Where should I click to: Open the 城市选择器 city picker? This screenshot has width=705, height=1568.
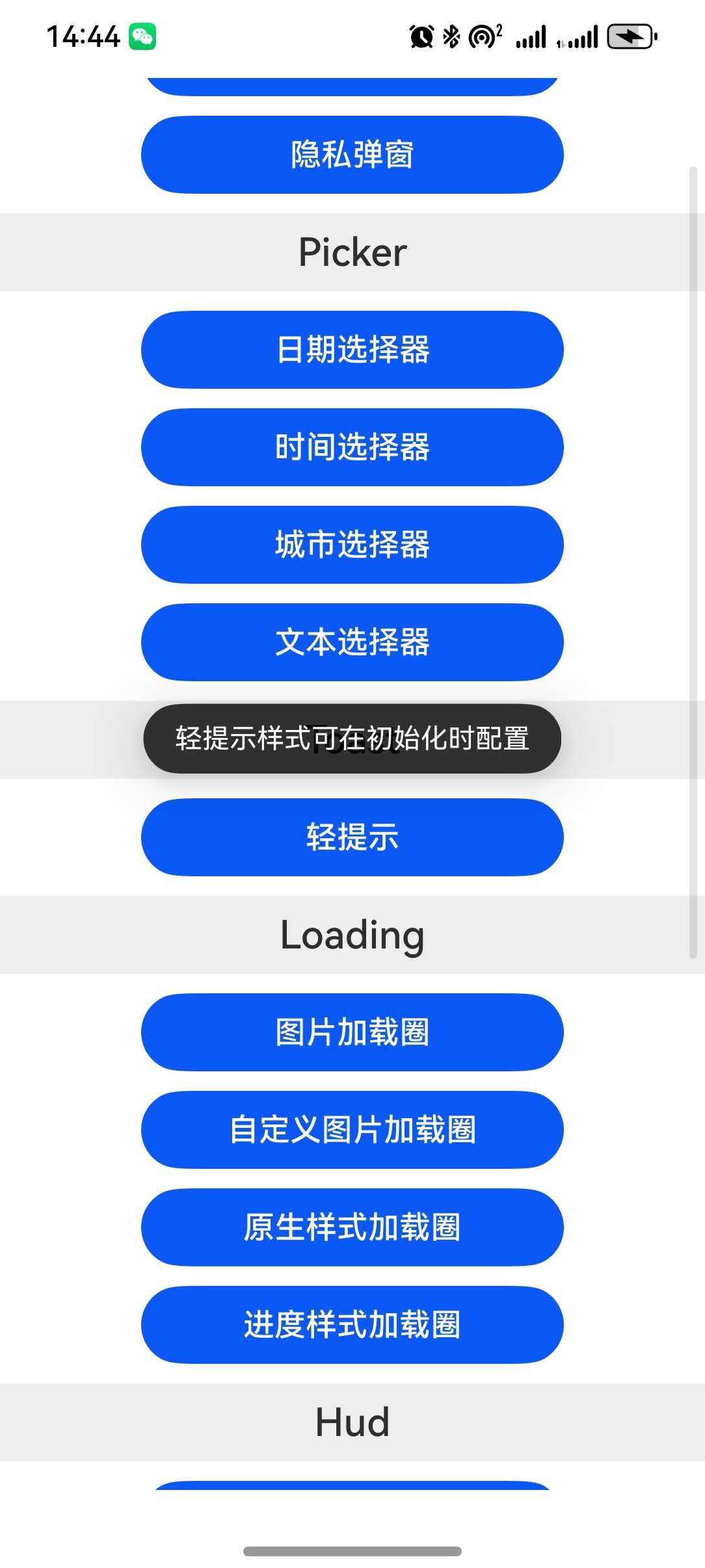(352, 545)
